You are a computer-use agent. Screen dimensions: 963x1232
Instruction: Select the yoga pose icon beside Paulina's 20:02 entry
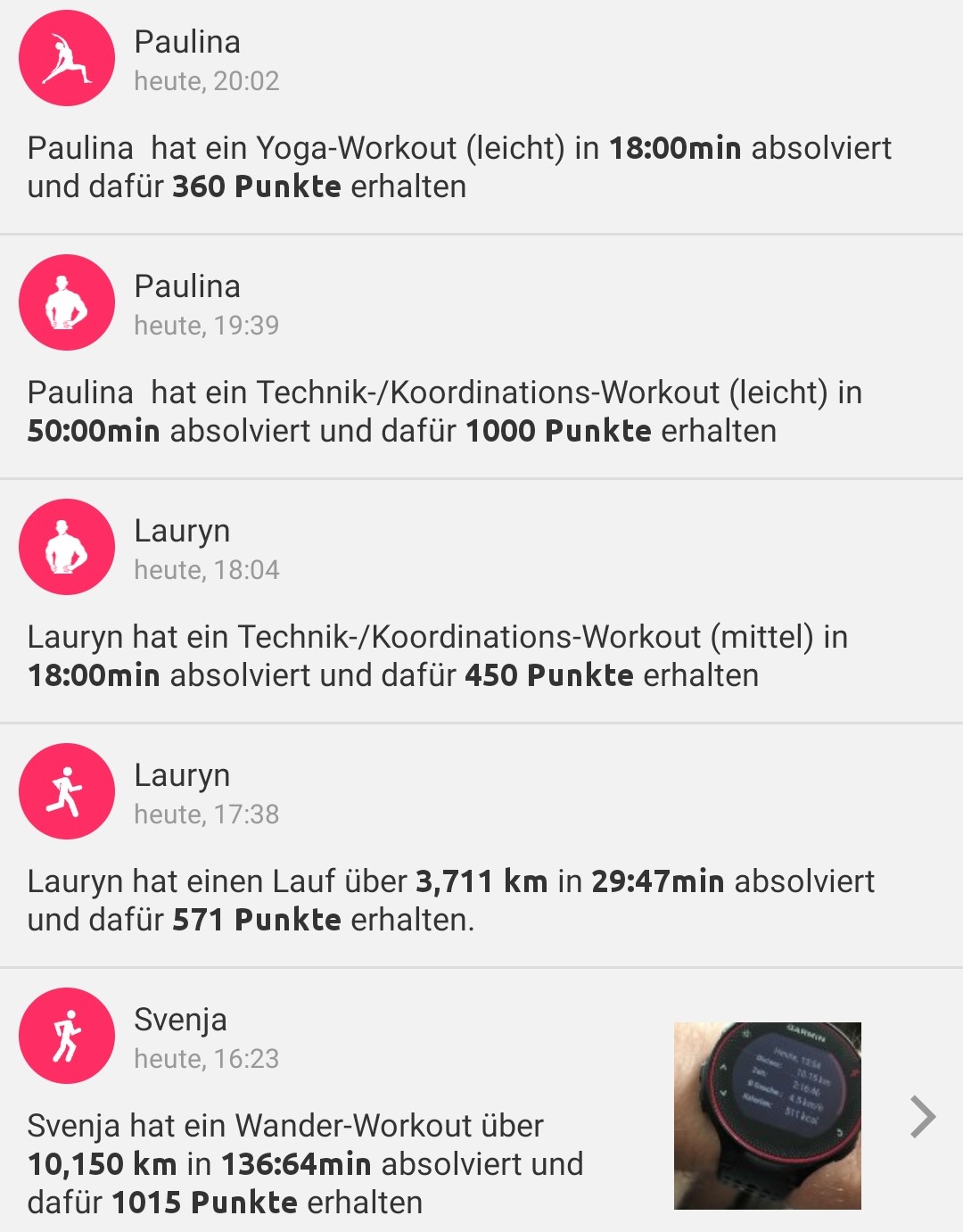tap(67, 56)
